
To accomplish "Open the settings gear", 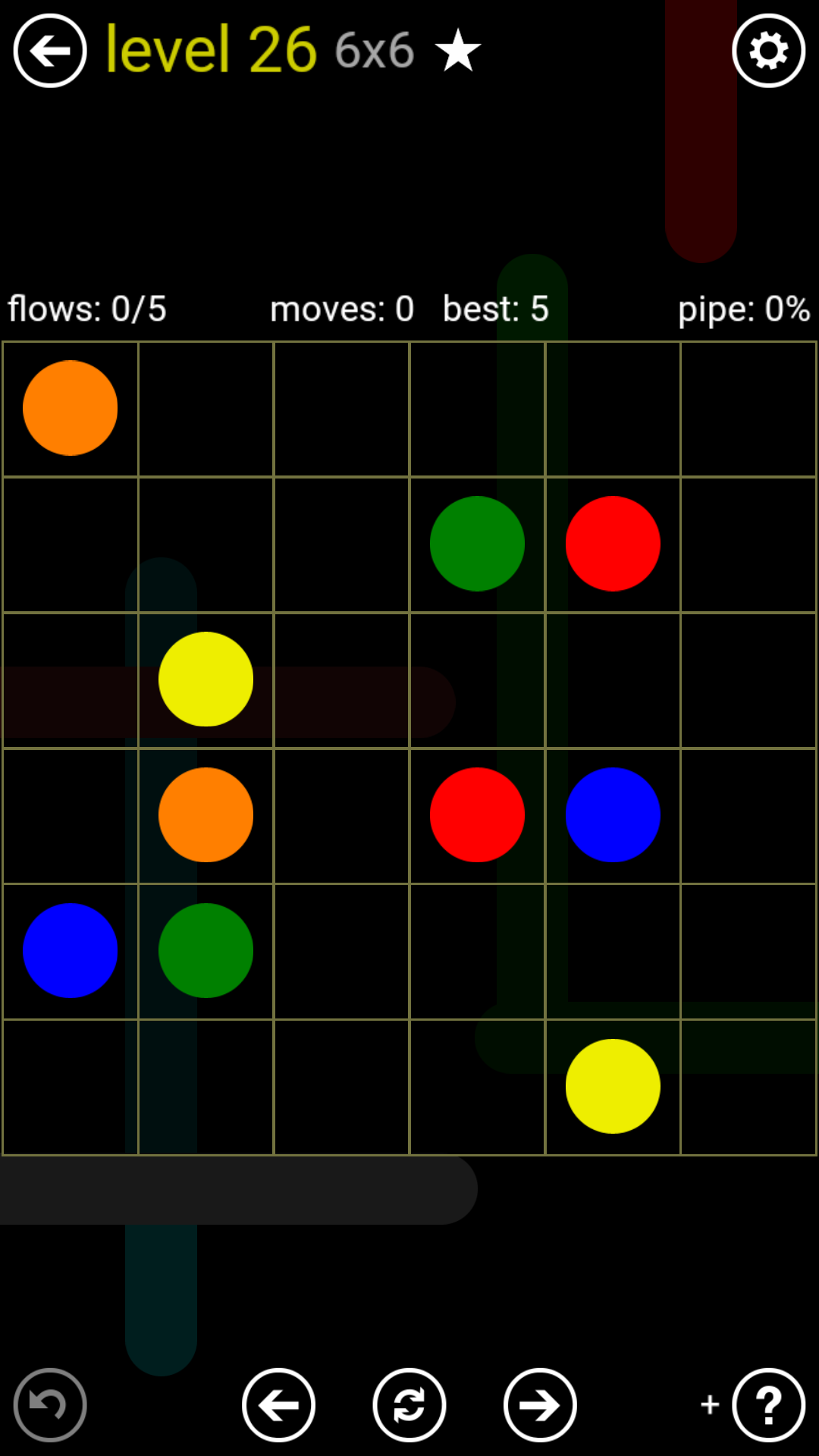I will coord(768,51).
